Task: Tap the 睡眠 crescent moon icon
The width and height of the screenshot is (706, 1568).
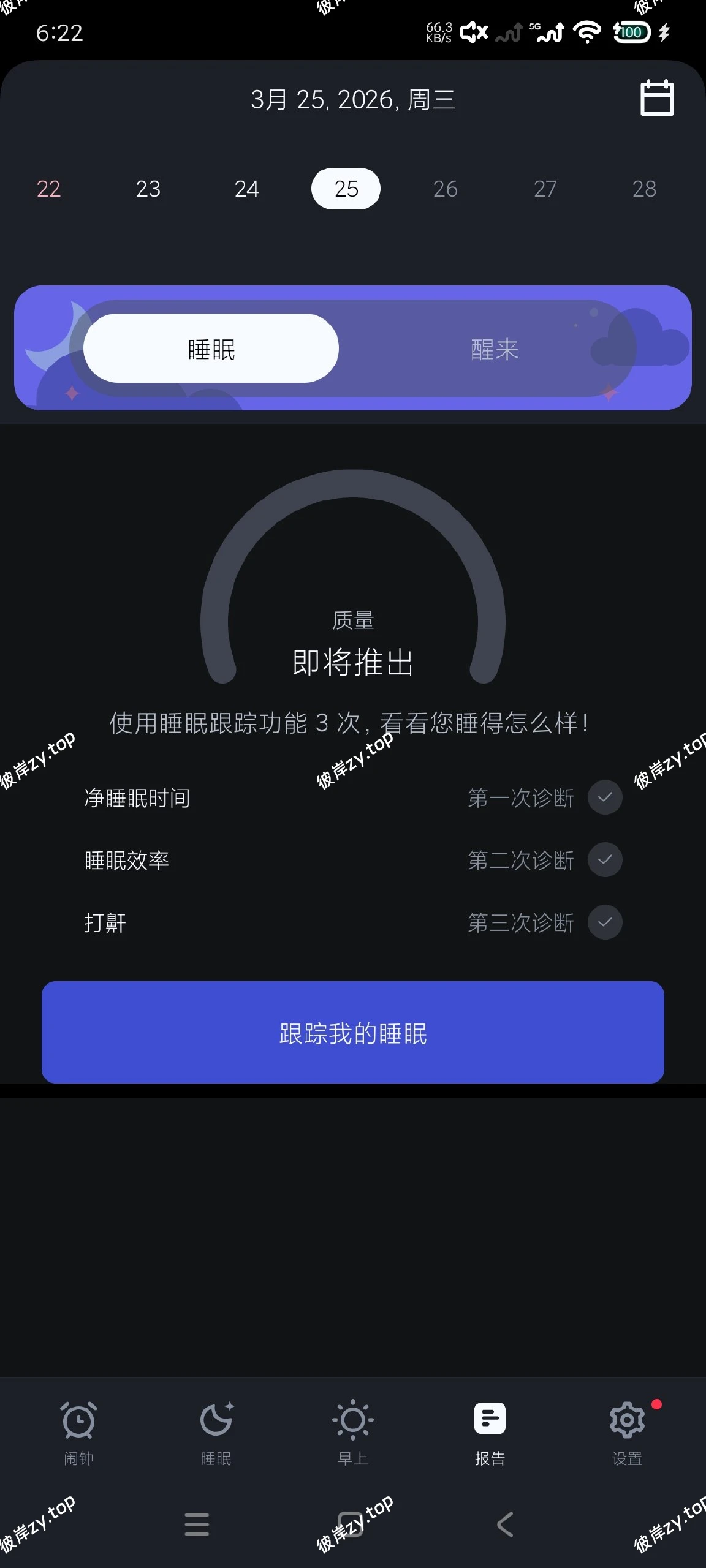Action: click(x=215, y=1418)
